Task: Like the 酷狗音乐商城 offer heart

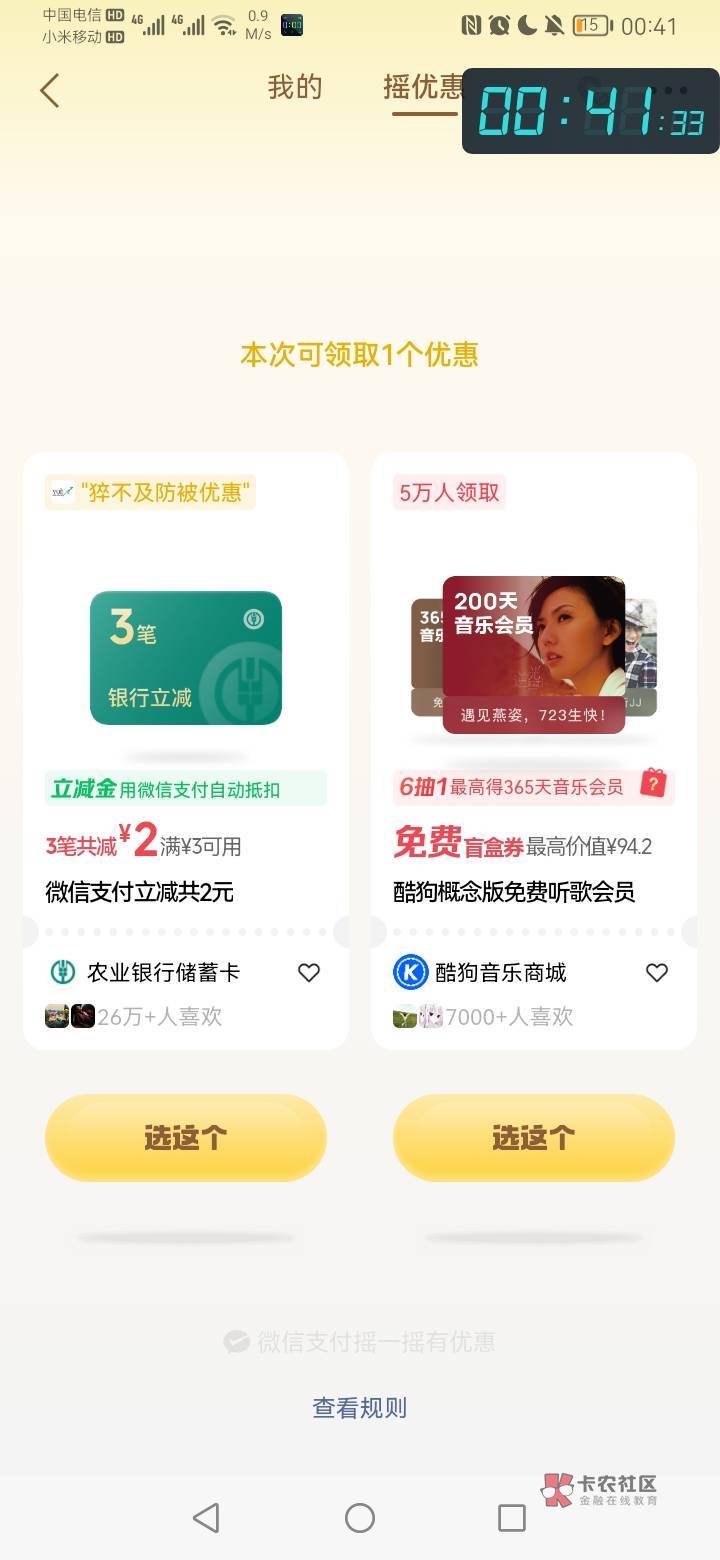Action: tap(657, 972)
